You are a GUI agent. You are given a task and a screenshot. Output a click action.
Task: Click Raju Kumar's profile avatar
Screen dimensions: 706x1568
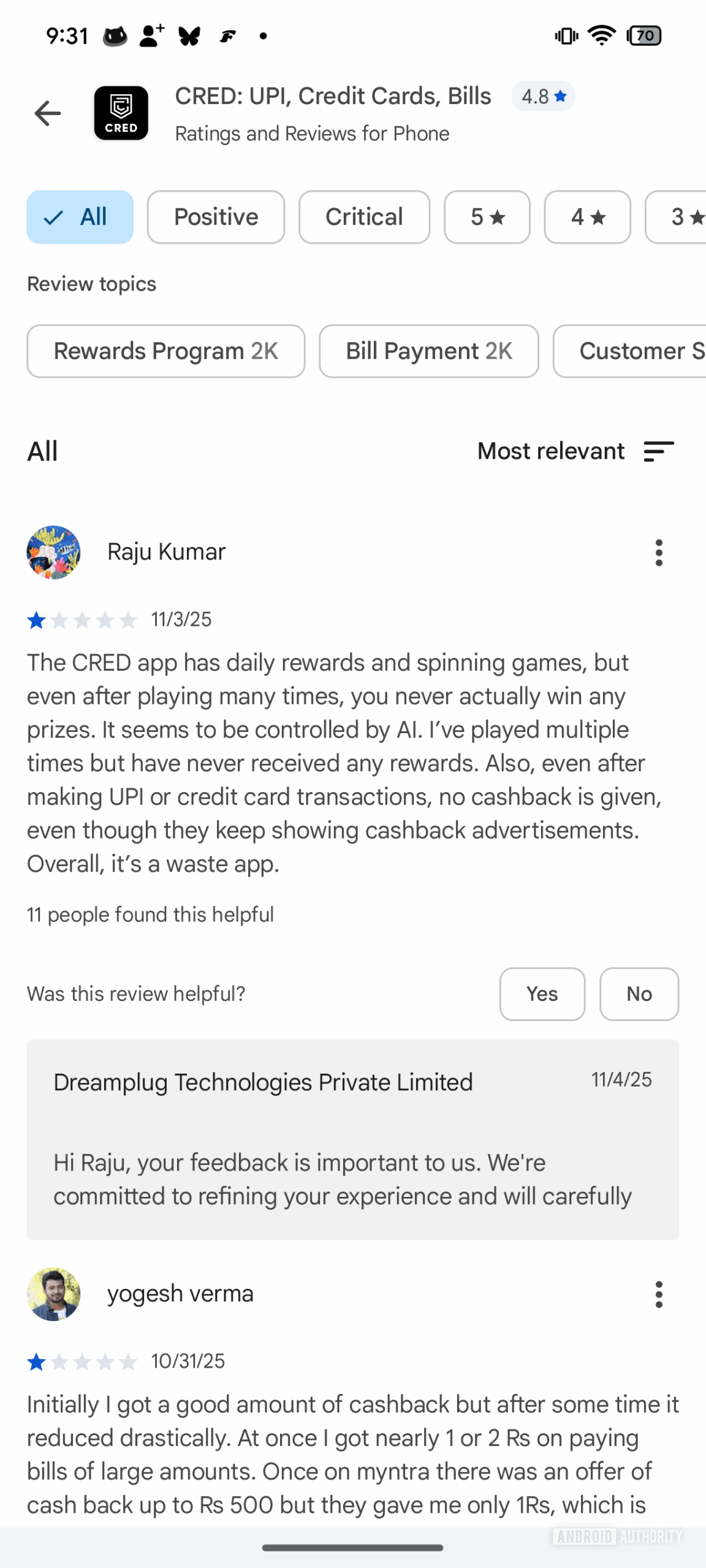click(x=53, y=551)
